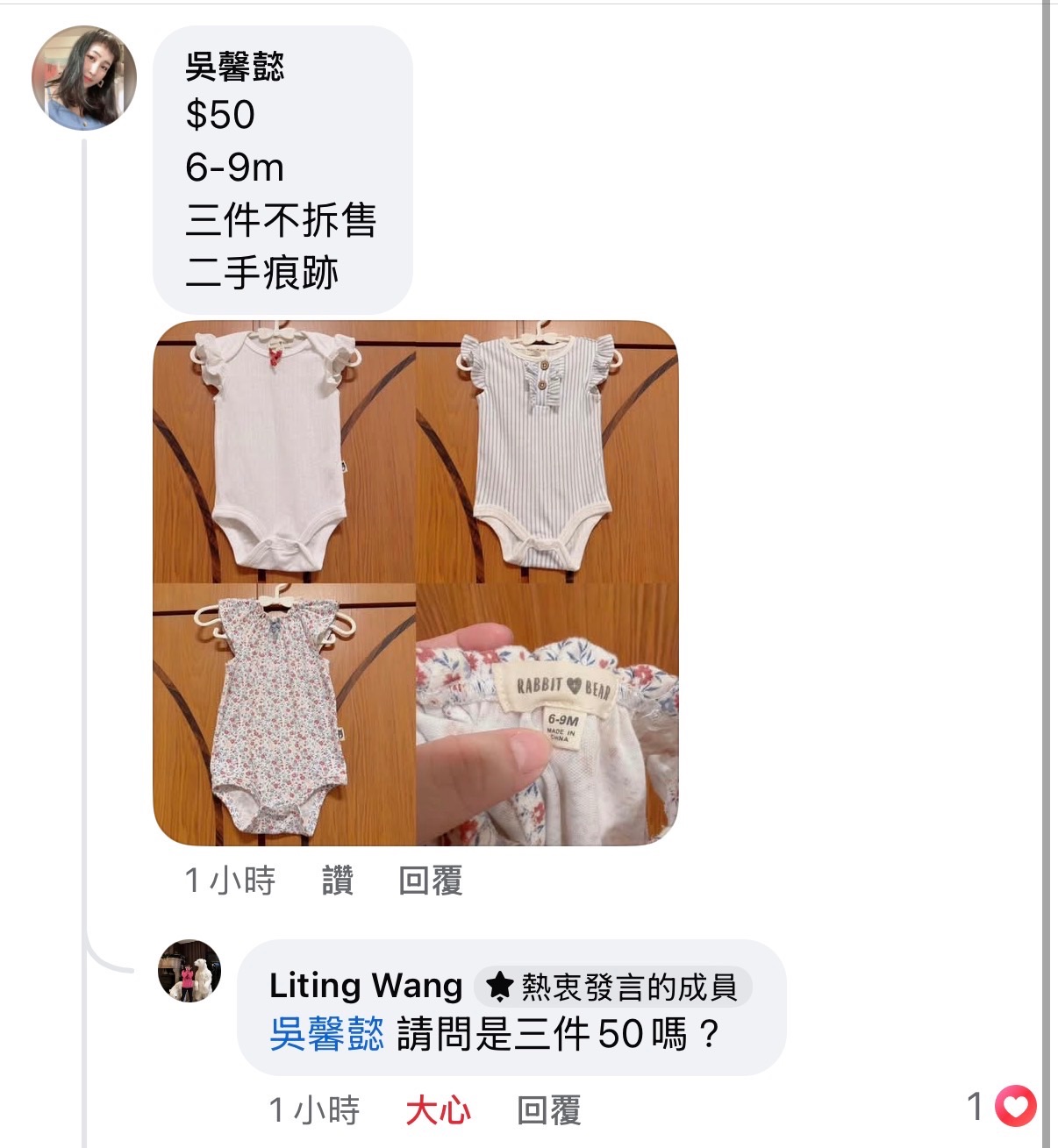The width and height of the screenshot is (1058, 1148).
Task: Open the name 吳馨懿 in the comment
Action: click(234, 67)
